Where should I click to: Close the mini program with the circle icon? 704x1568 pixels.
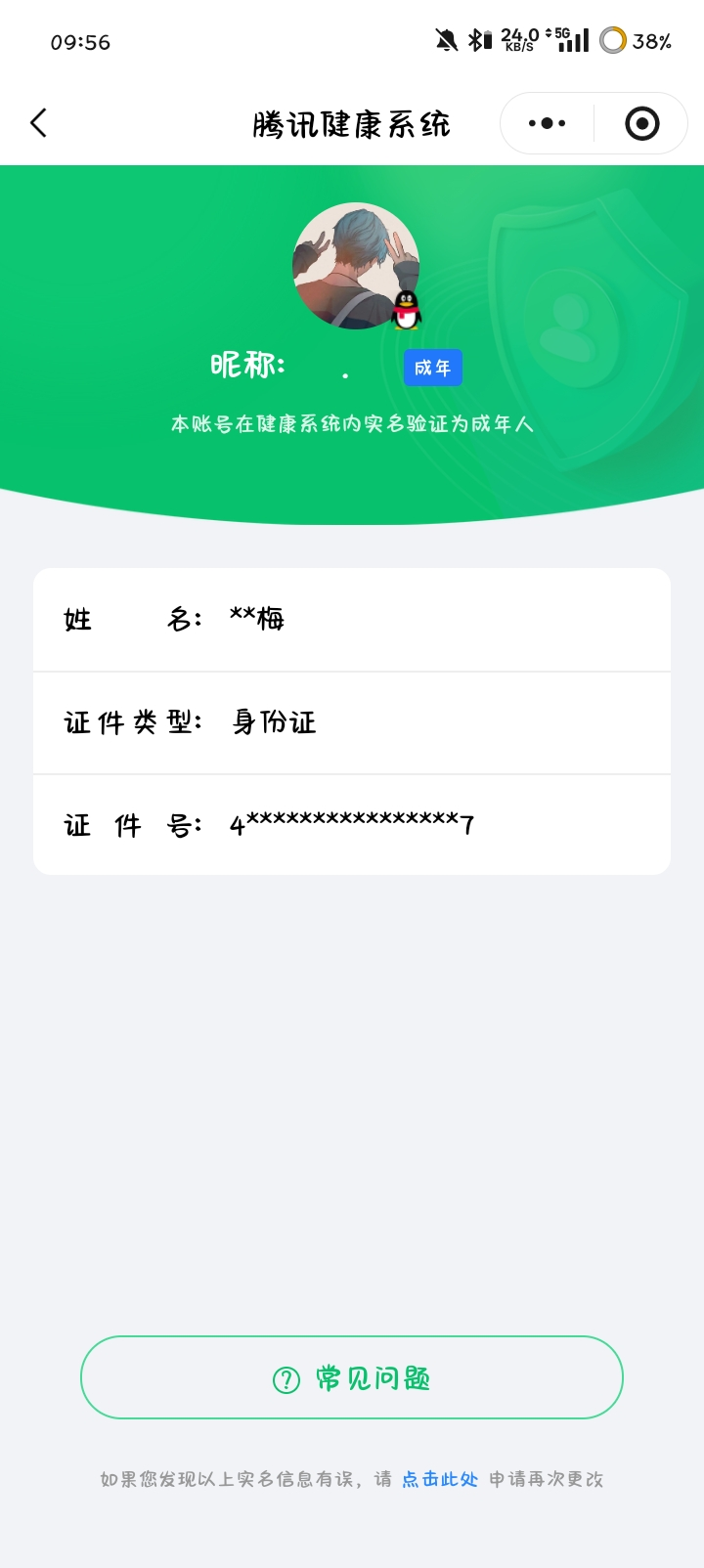641,123
